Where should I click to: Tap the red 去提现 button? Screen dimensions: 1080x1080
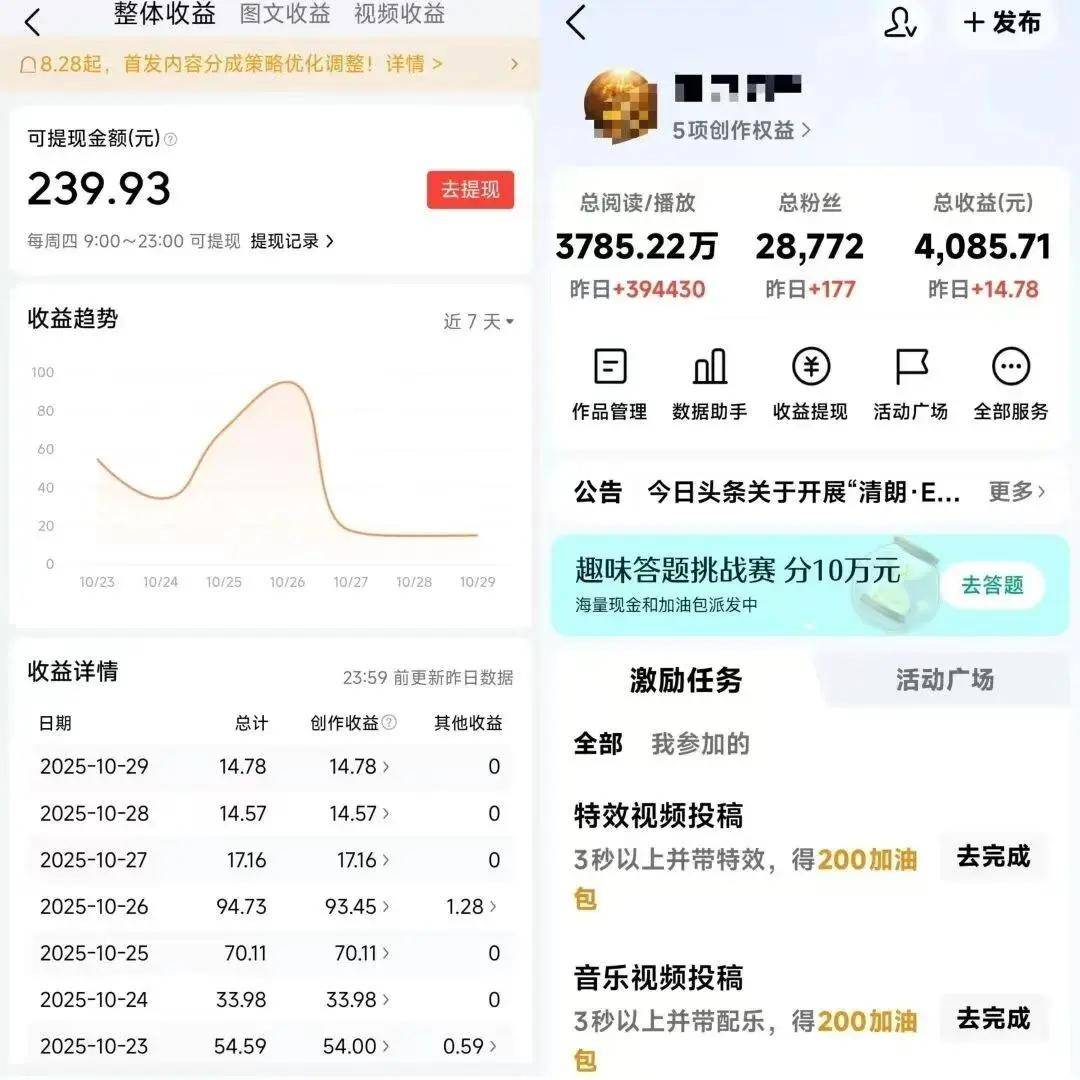[x=470, y=190]
